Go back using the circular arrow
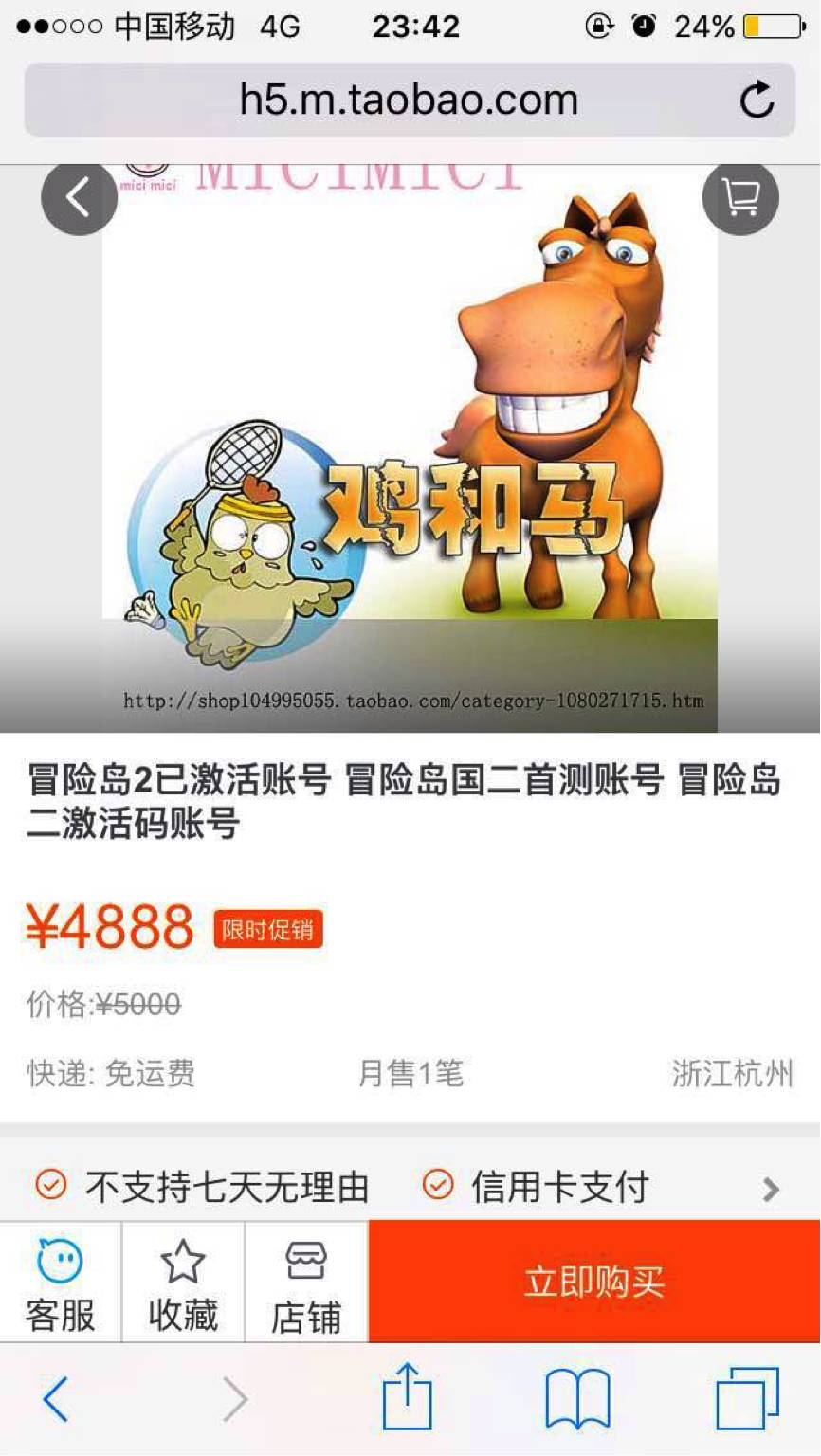This screenshot has height=1456, width=821. tap(78, 198)
